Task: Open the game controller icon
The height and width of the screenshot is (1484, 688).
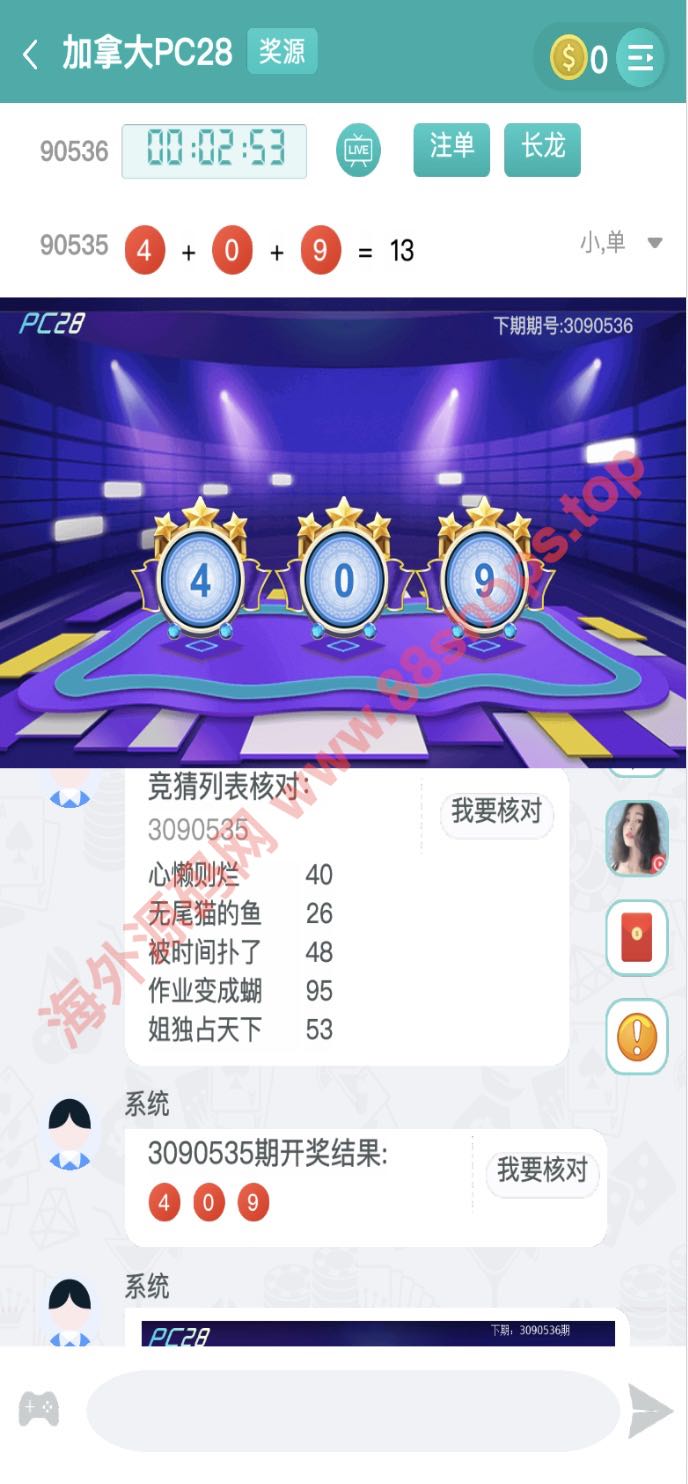Action: (x=39, y=1409)
